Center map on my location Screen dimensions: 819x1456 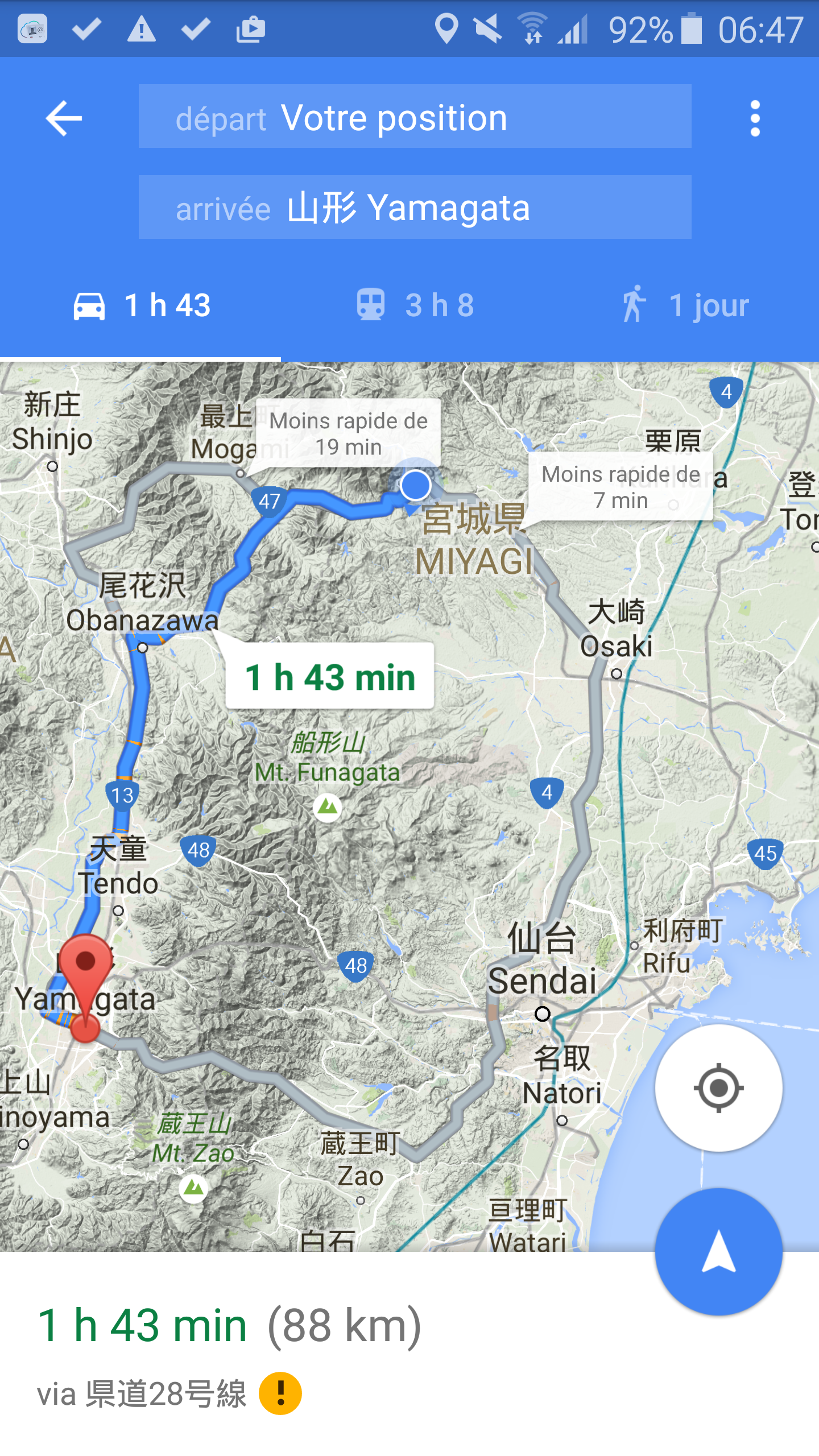tap(718, 1088)
